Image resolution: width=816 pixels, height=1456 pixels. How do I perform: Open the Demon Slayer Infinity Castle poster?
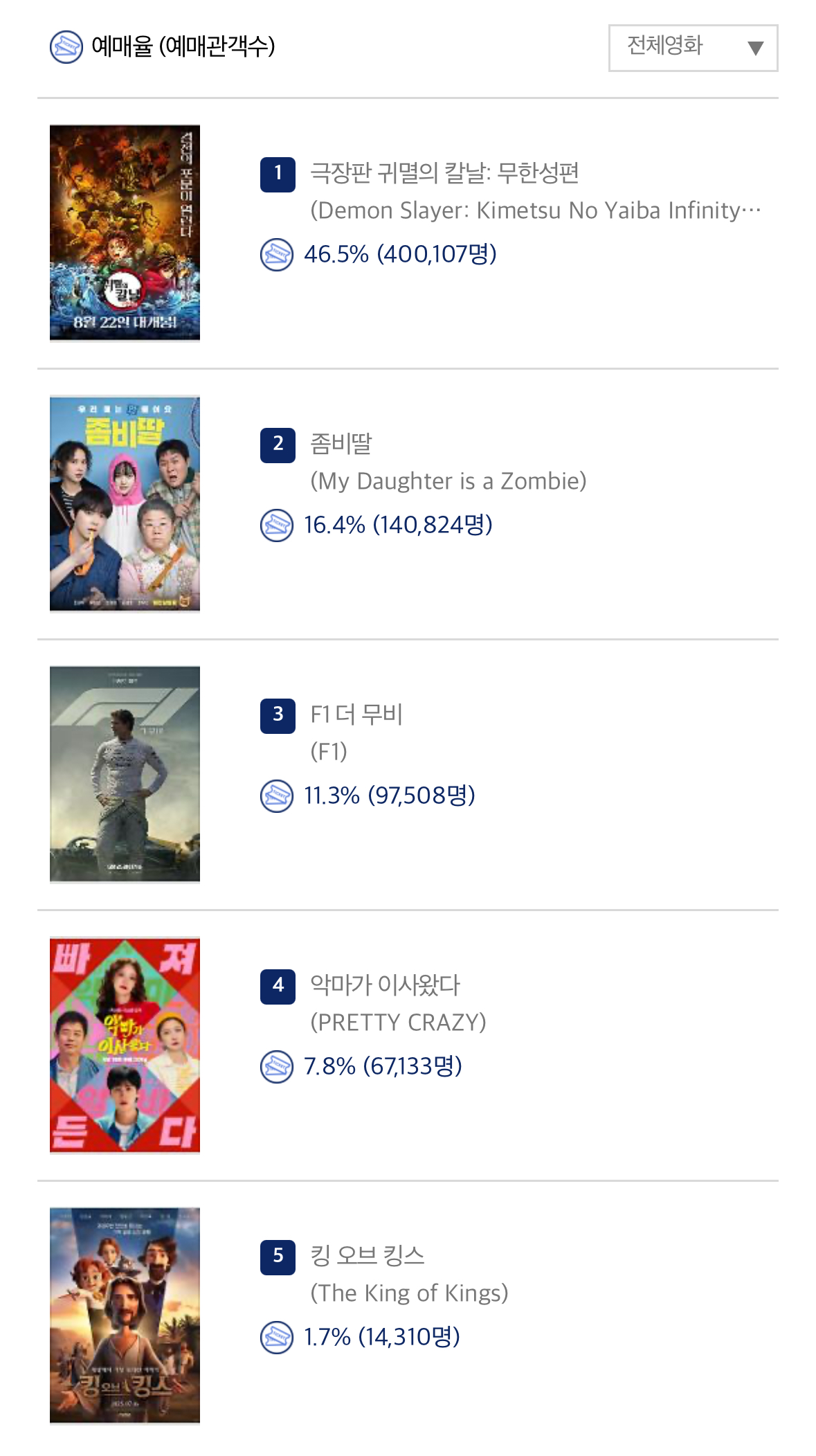pos(125,233)
